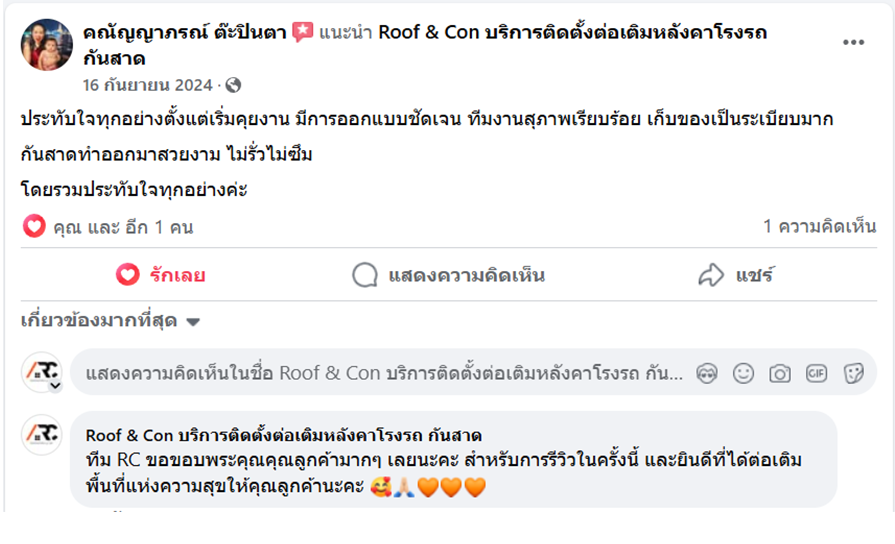The image size is (895, 544).
Task: Open คณัญญาภรณ์ ต๊ะปินตา's profile picture
Action: [46, 45]
